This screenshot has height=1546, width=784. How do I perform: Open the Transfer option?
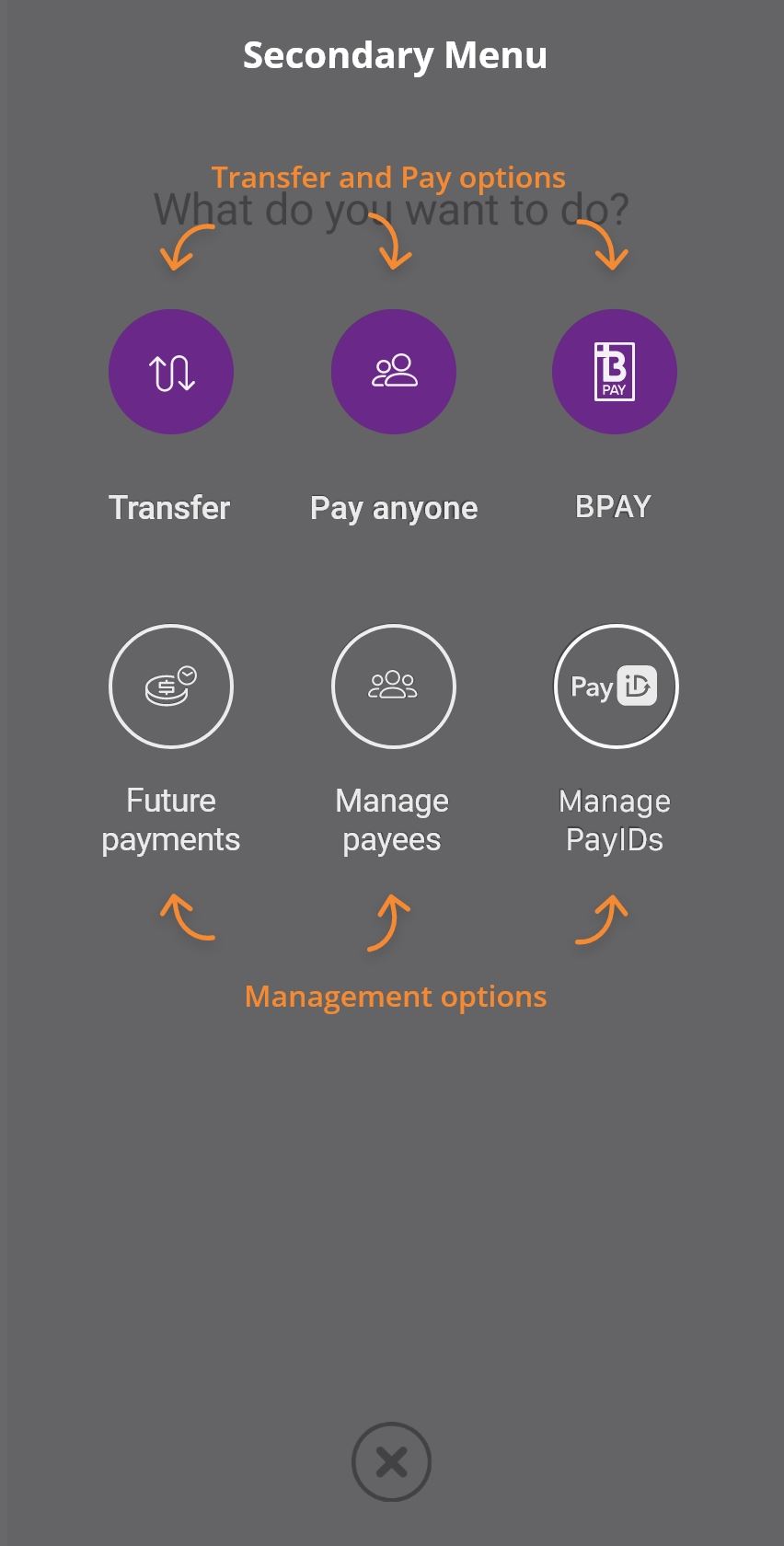click(x=171, y=372)
